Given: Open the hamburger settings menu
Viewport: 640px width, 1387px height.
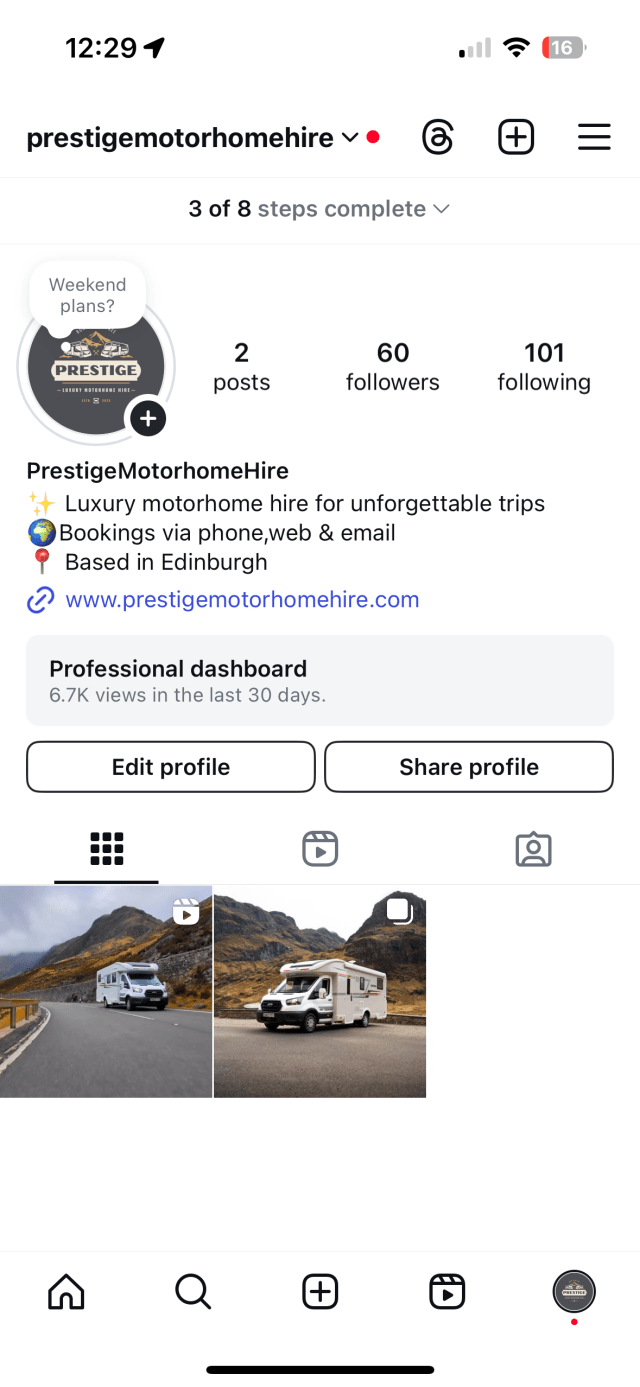Looking at the screenshot, I should (x=594, y=137).
